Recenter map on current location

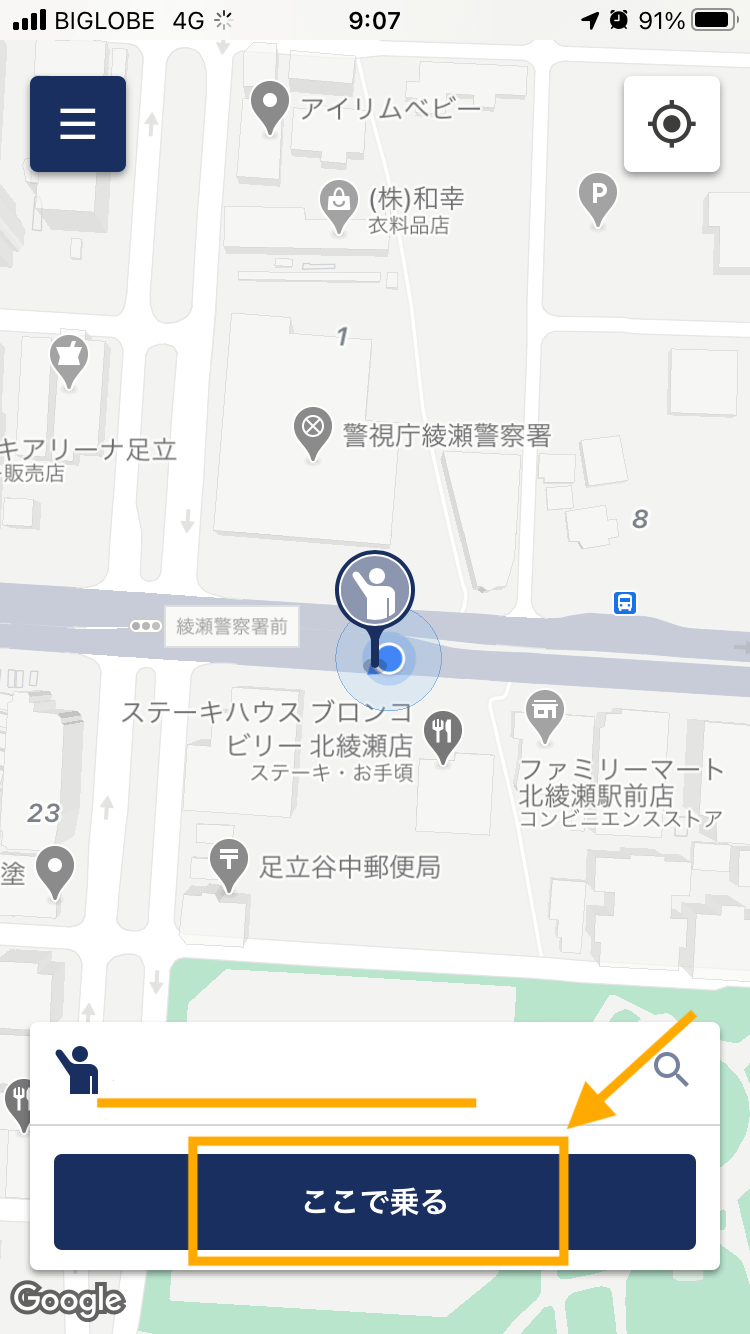[x=671, y=124]
